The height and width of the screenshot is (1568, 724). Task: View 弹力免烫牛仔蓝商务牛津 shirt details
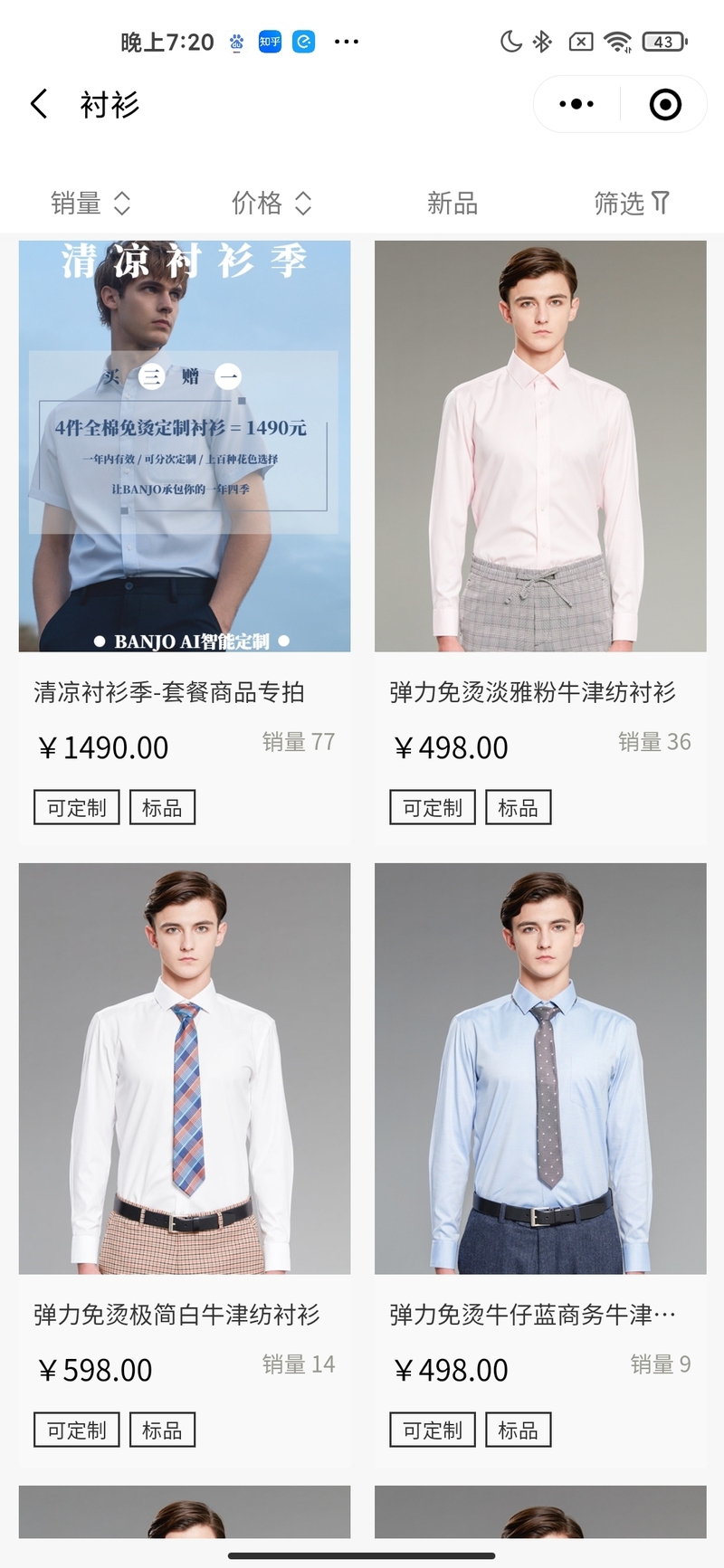tap(540, 1068)
